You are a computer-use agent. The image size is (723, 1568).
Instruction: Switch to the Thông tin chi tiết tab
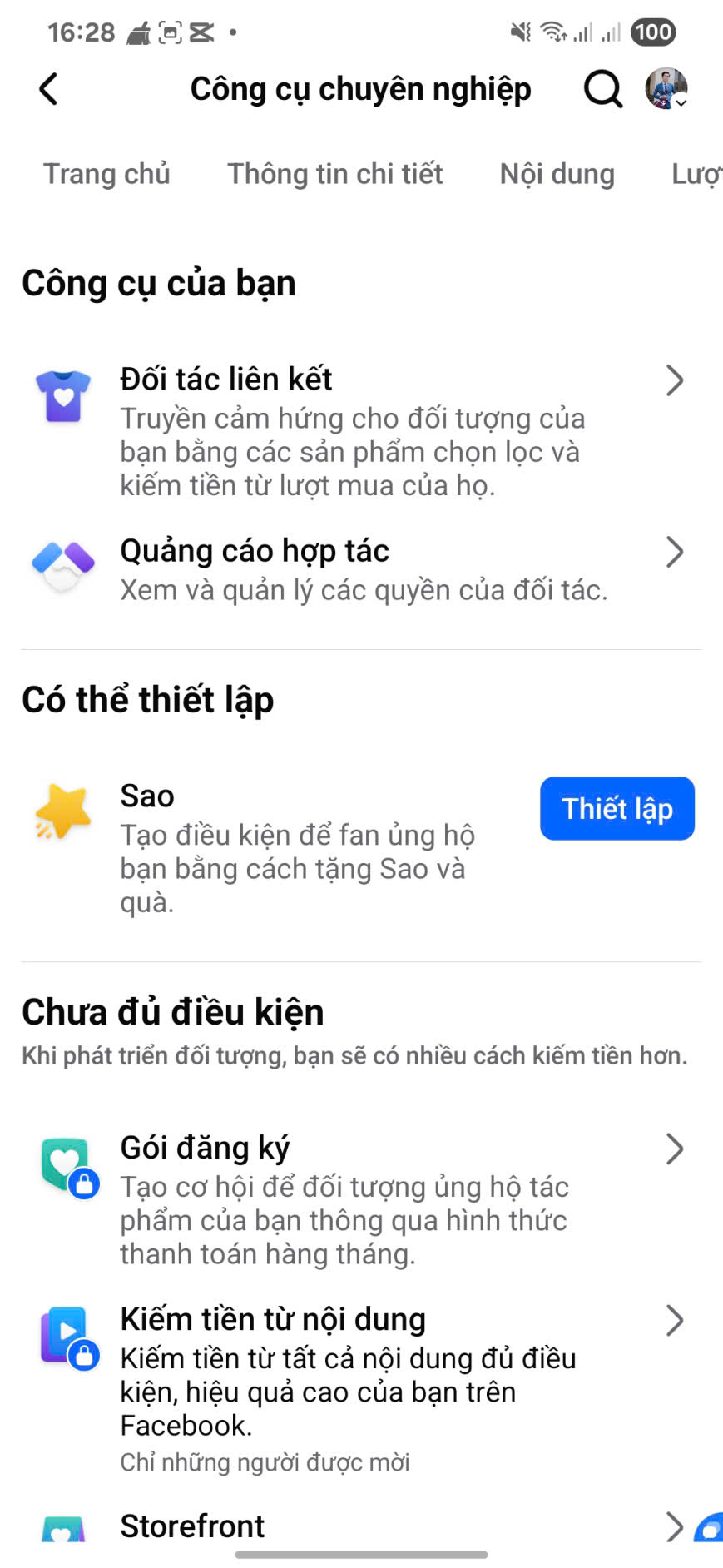335,174
